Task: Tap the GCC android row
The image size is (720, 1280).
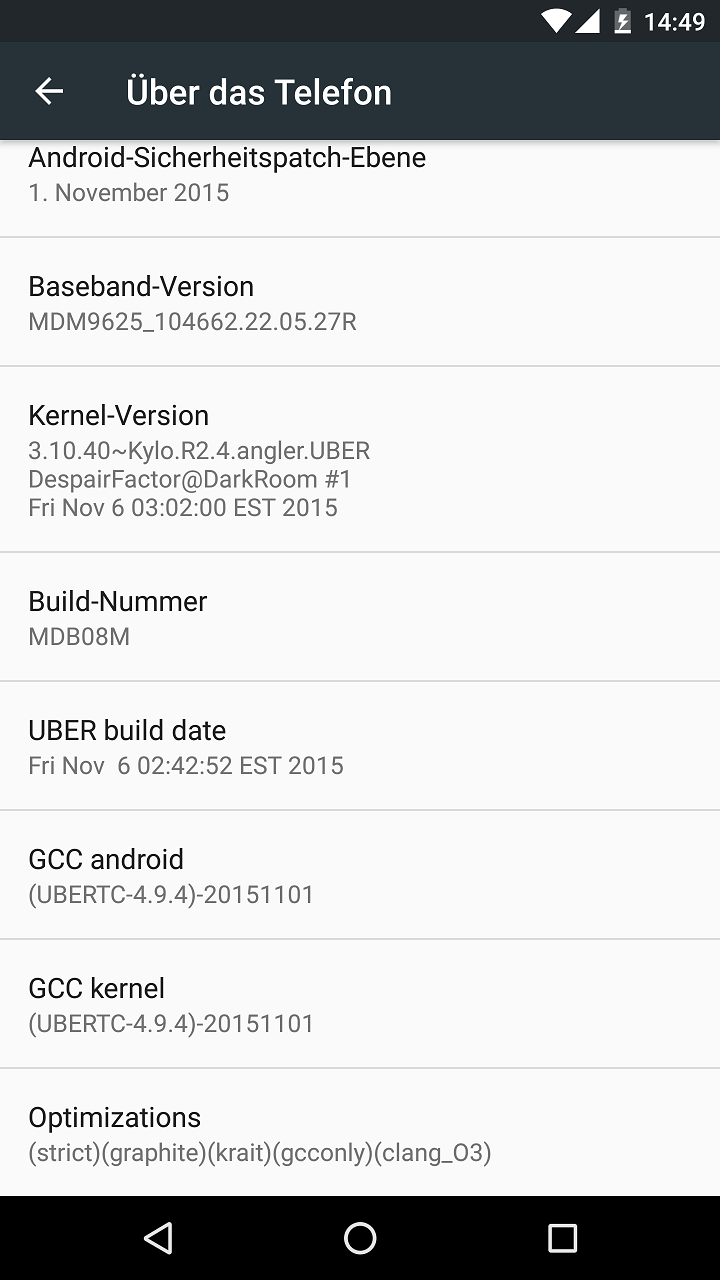Action: [x=360, y=875]
